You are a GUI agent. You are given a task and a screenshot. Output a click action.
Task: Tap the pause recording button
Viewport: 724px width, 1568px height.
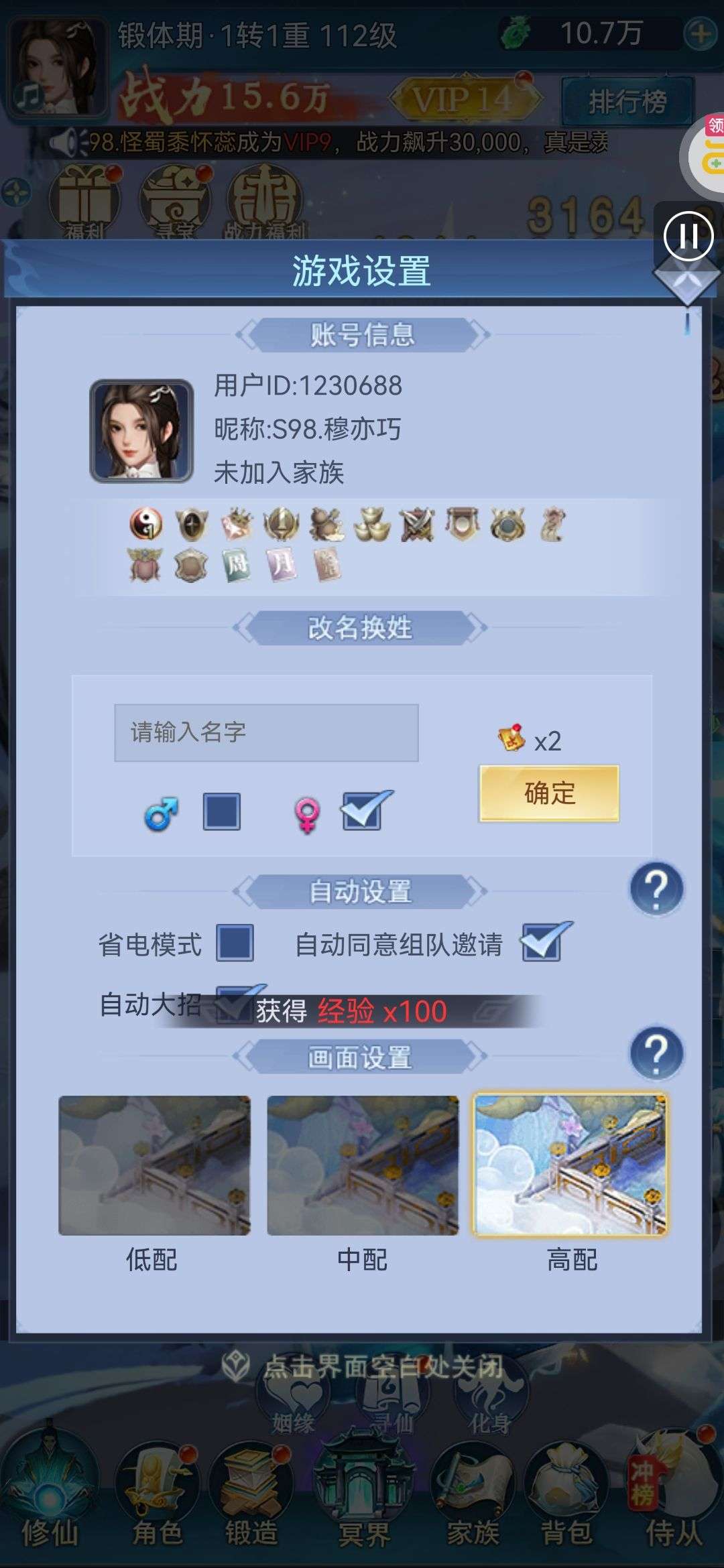[688, 236]
